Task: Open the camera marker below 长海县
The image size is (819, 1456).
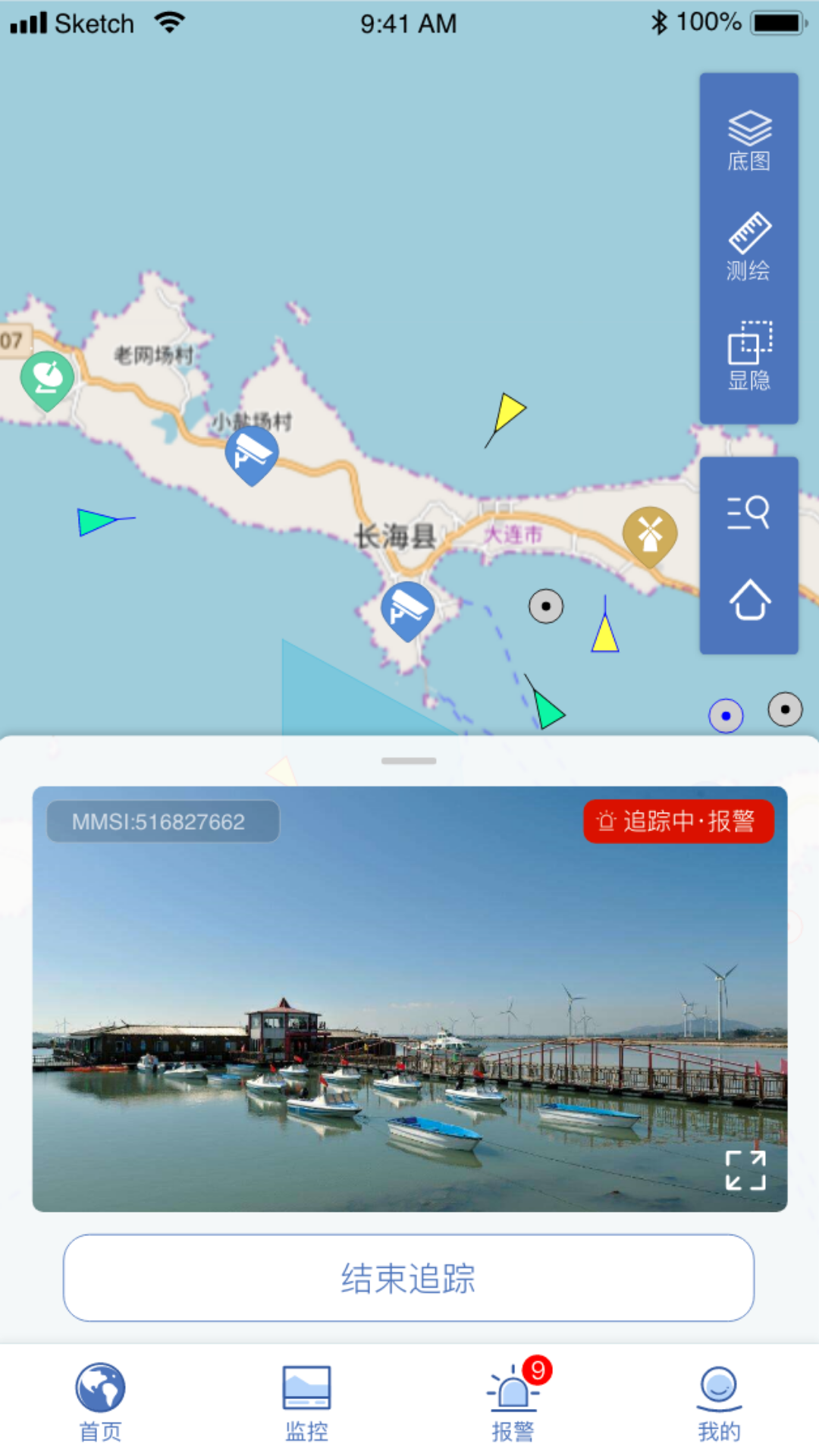Action: (408, 607)
